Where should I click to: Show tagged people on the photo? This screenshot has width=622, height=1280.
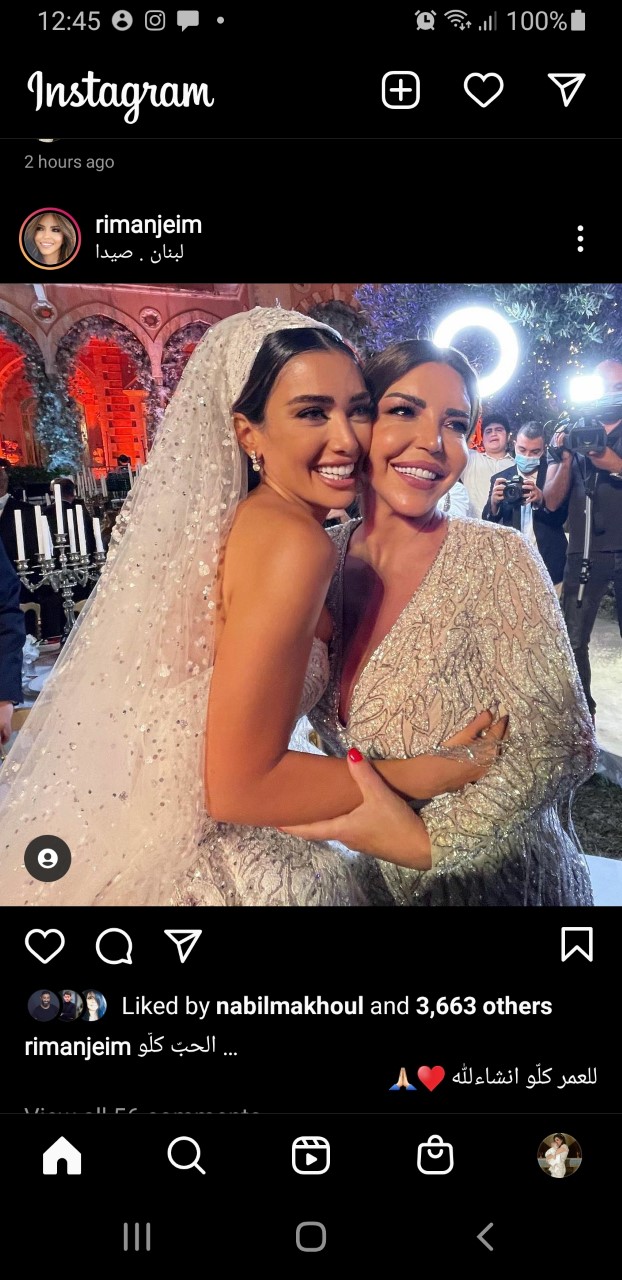point(47,858)
